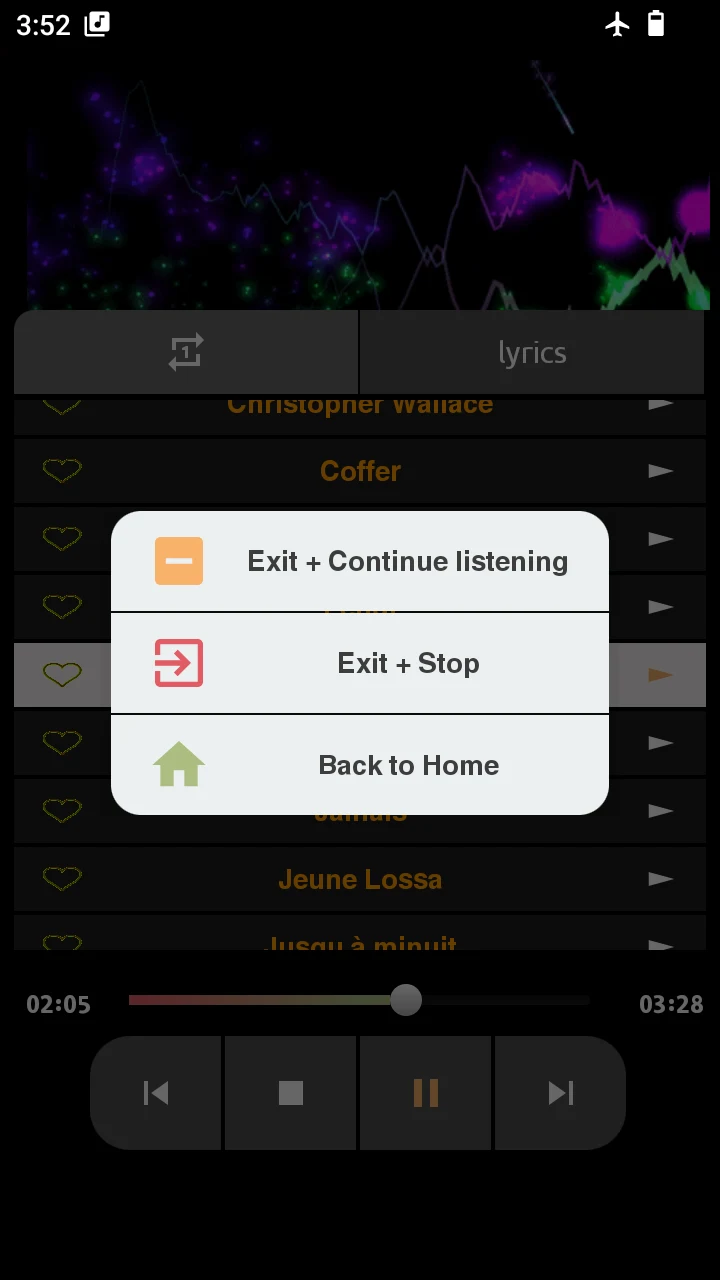Stop playback with square button
The width and height of the screenshot is (720, 1280).
(x=291, y=1093)
